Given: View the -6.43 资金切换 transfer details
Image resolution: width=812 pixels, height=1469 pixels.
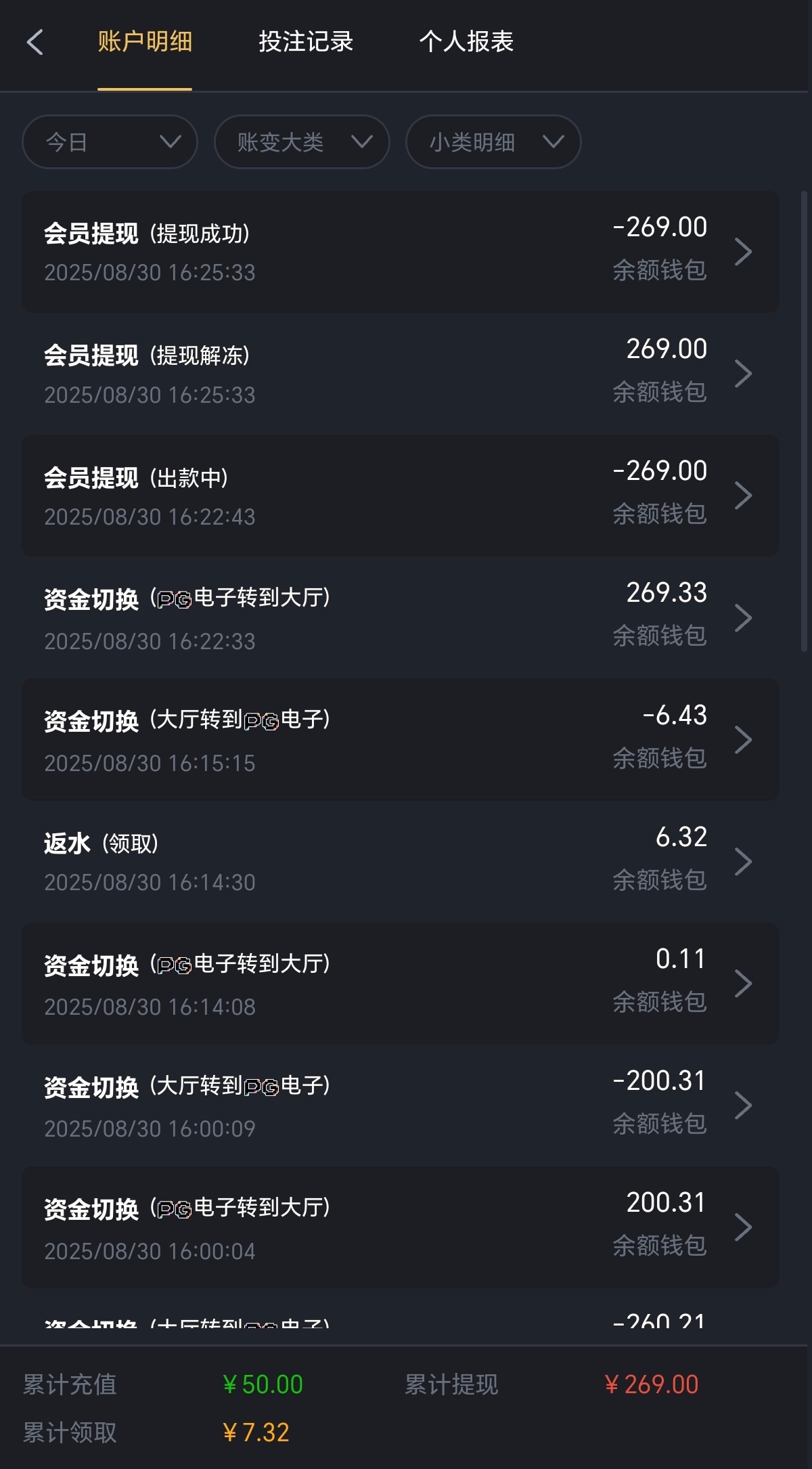Looking at the screenshot, I should 400,739.
